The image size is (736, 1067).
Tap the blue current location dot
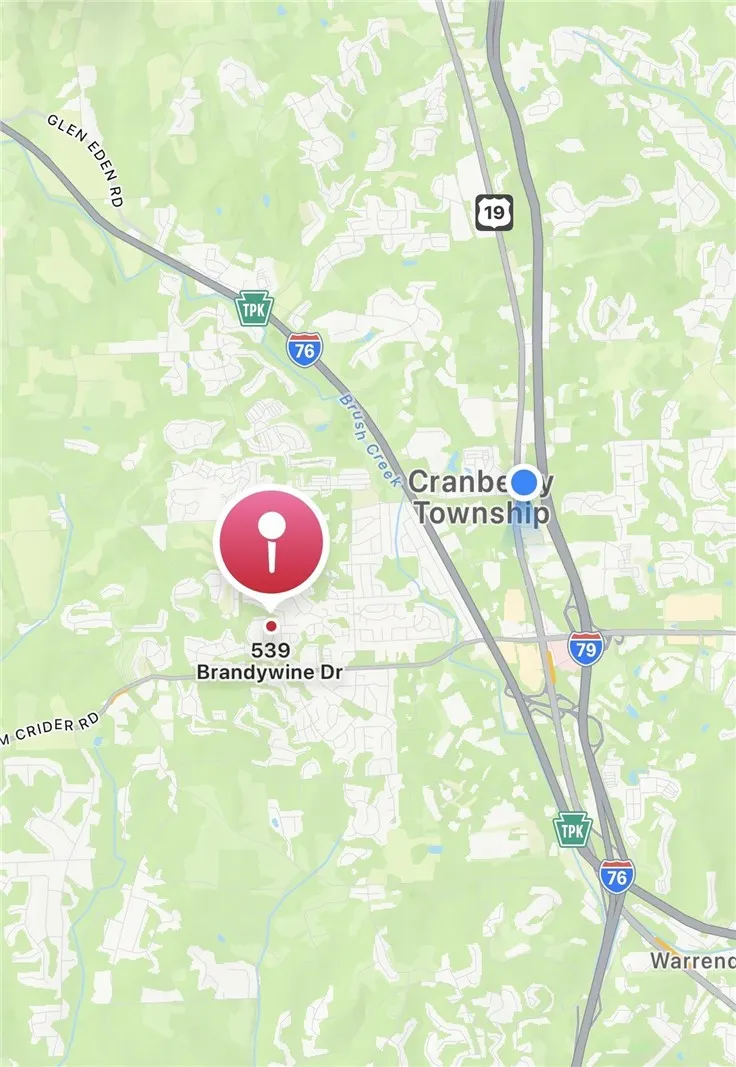click(524, 482)
